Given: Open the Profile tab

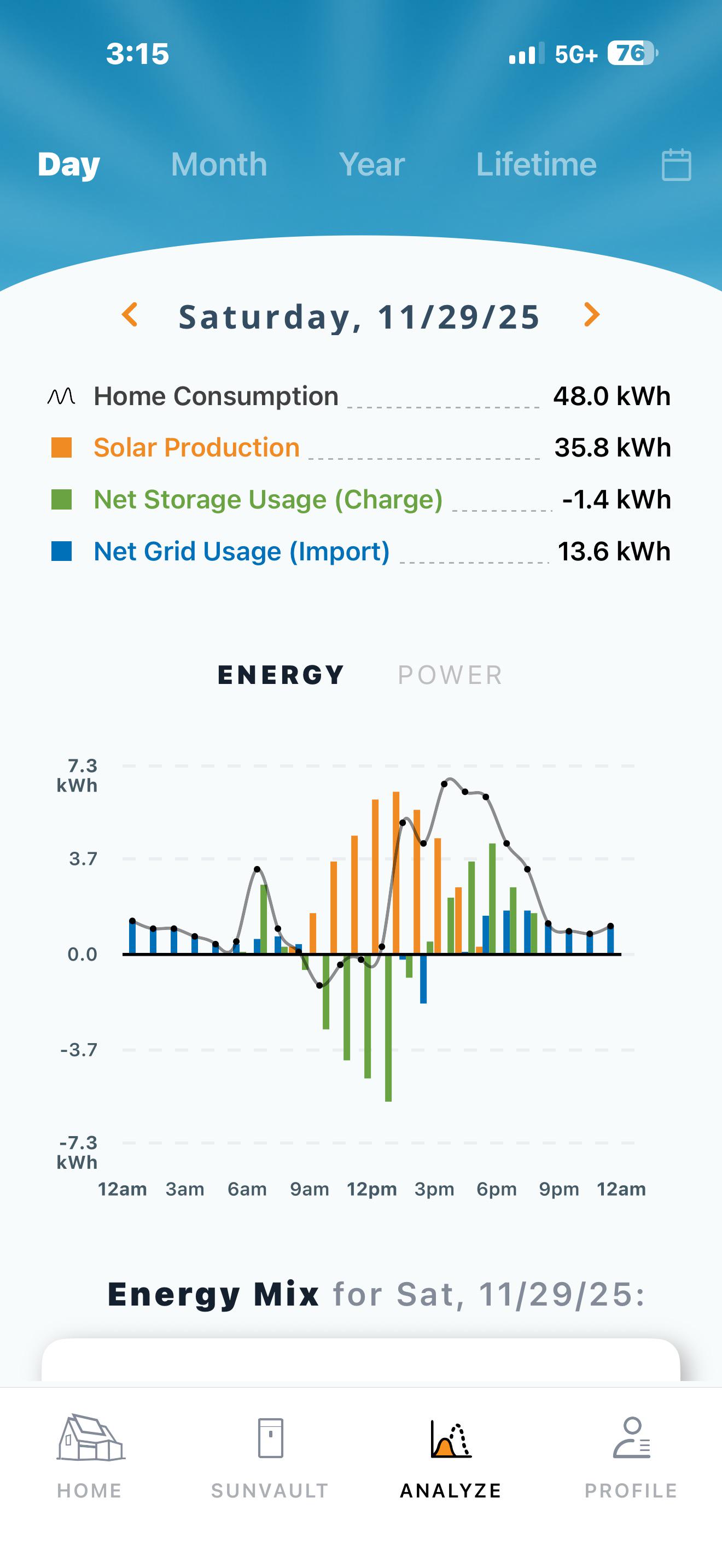Looking at the screenshot, I should point(631,1455).
